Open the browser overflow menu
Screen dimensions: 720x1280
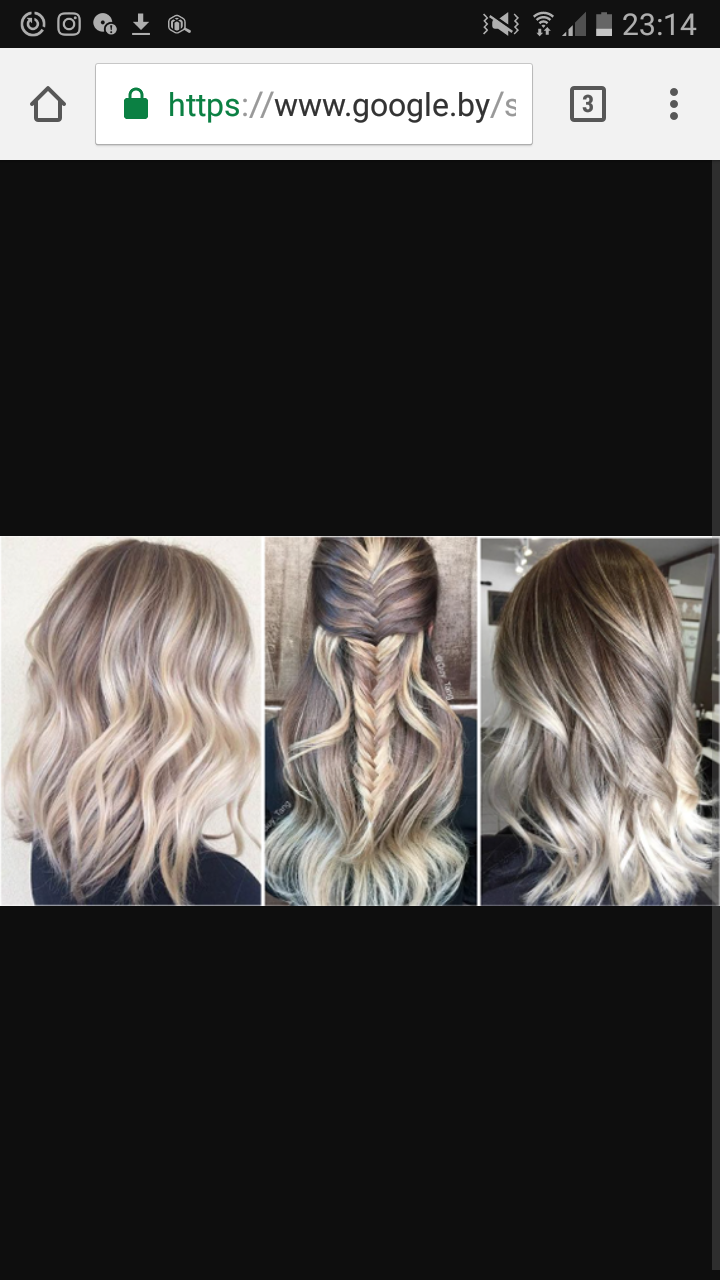[674, 104]
